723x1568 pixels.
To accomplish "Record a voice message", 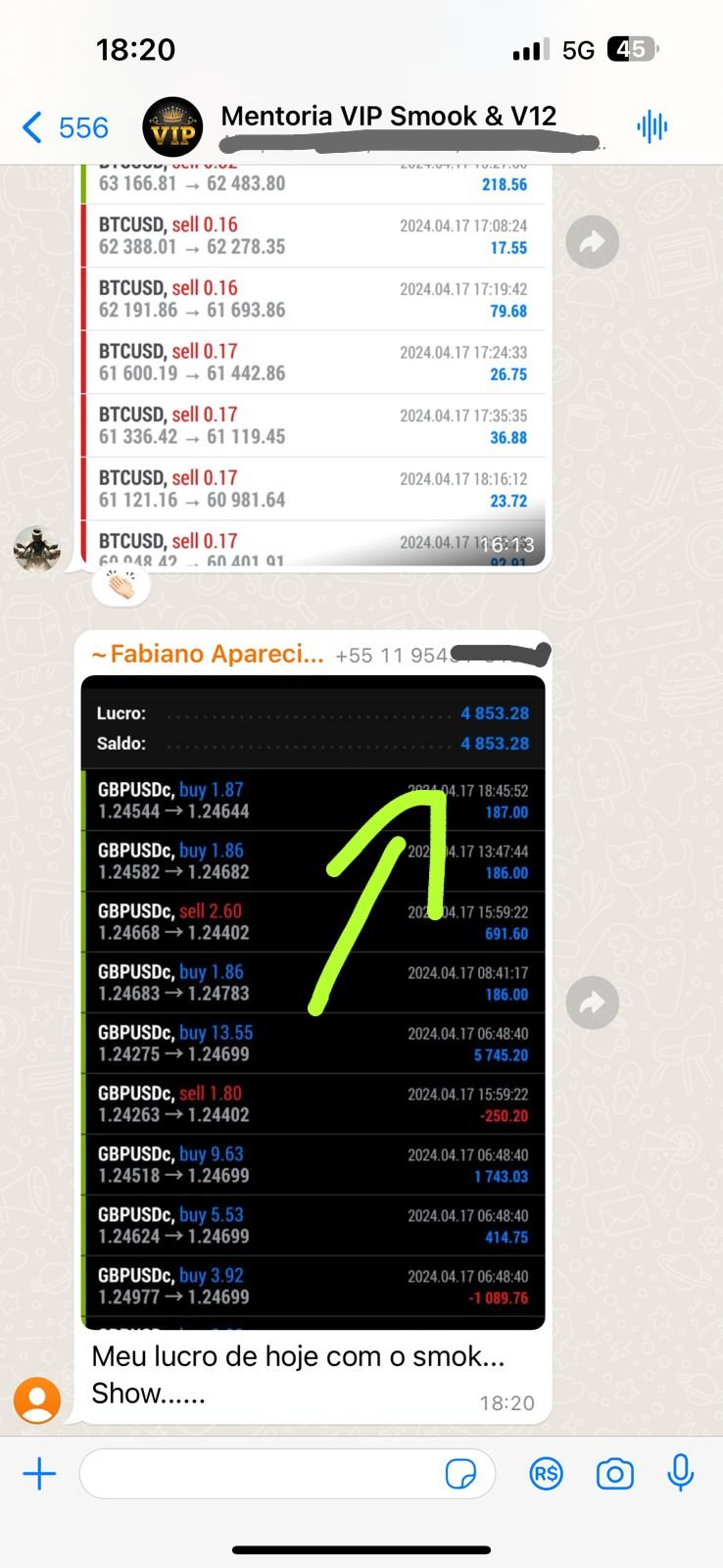I will pyautogui.click(x=680, y=1474).
